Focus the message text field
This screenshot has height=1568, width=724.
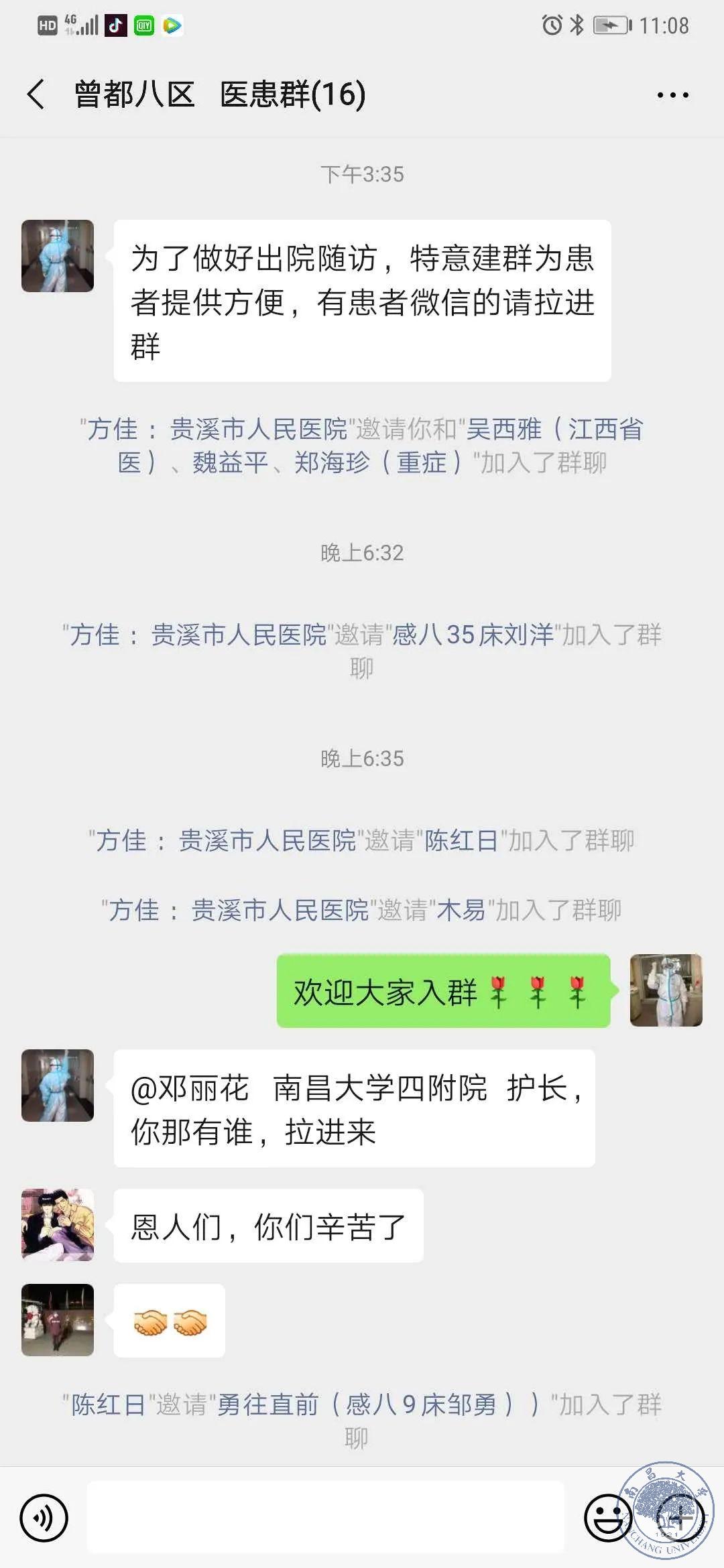coord(325,1518)
